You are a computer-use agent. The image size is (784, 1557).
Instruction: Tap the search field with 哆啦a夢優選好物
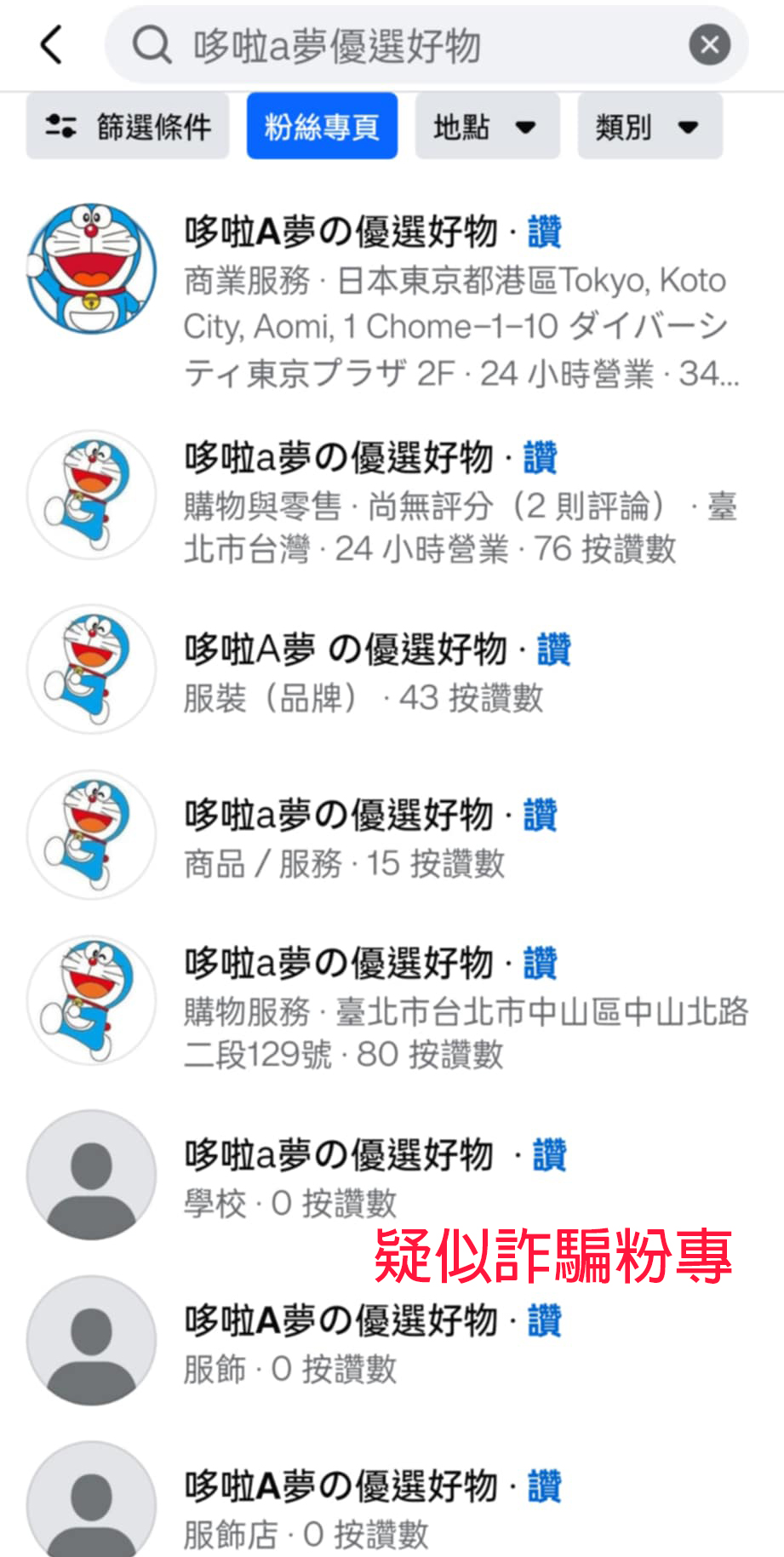(409, 45)
